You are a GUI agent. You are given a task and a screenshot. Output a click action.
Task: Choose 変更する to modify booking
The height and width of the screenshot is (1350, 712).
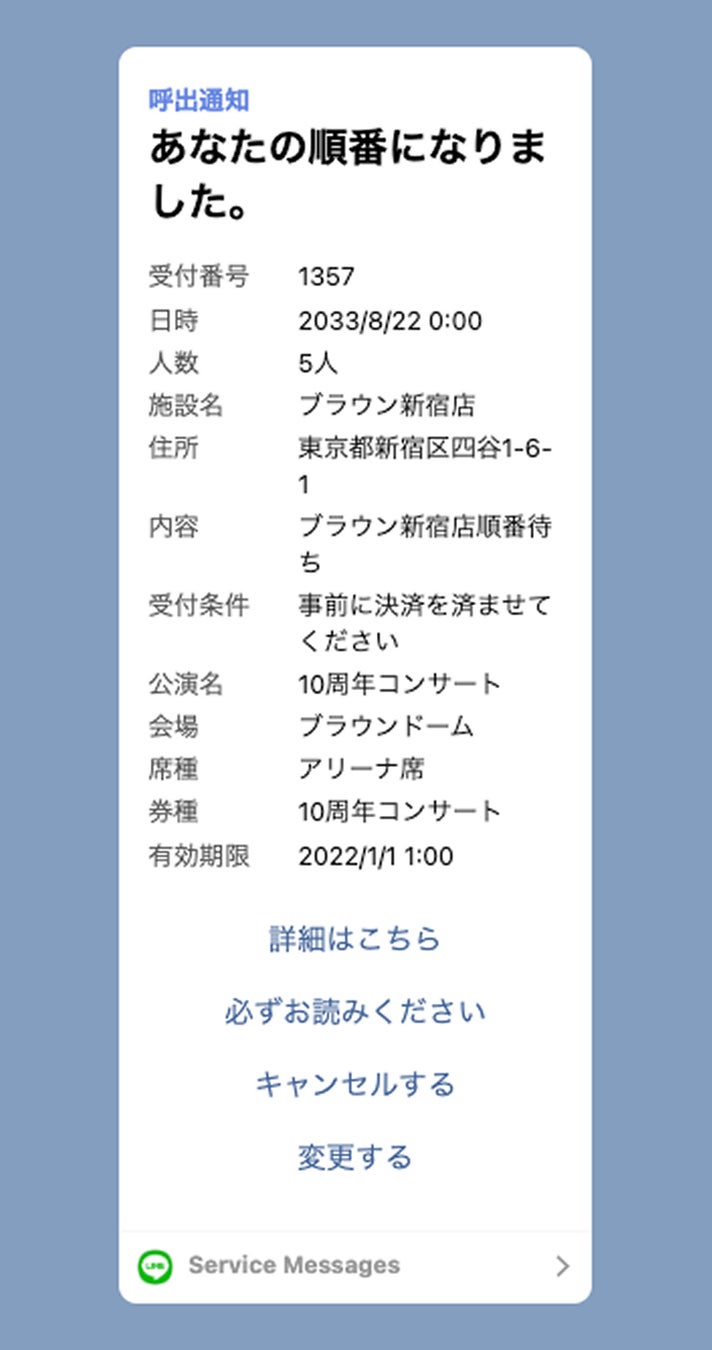click(355, 1157)
